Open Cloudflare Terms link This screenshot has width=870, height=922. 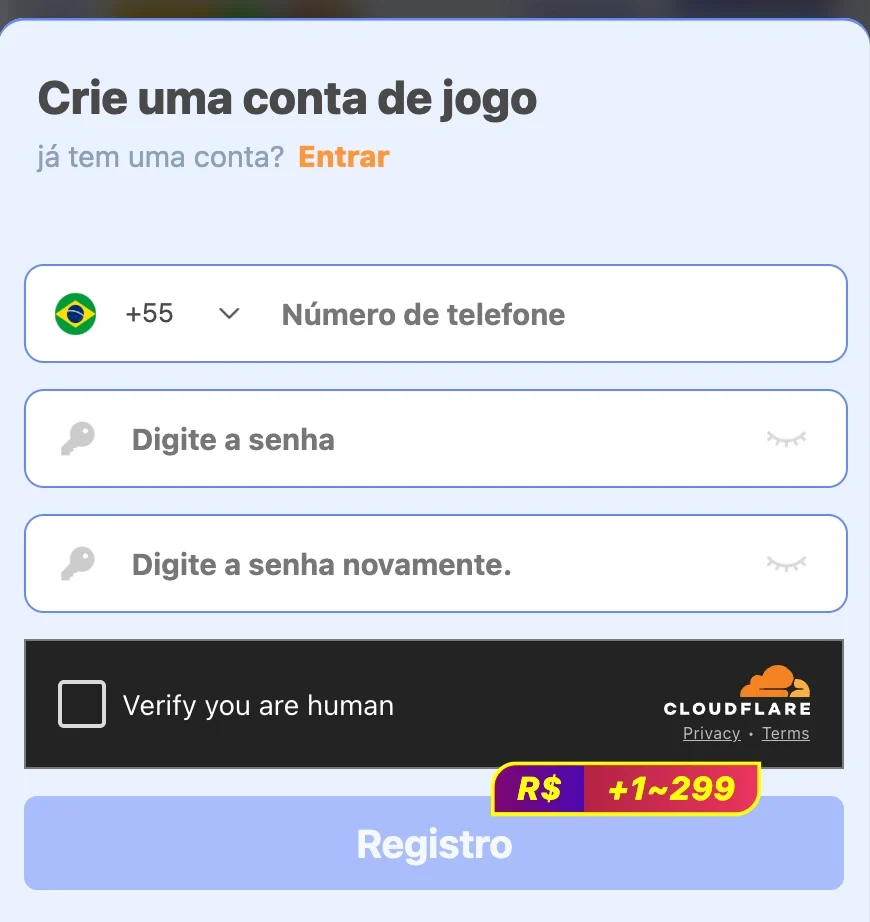[x=785, y=734]
